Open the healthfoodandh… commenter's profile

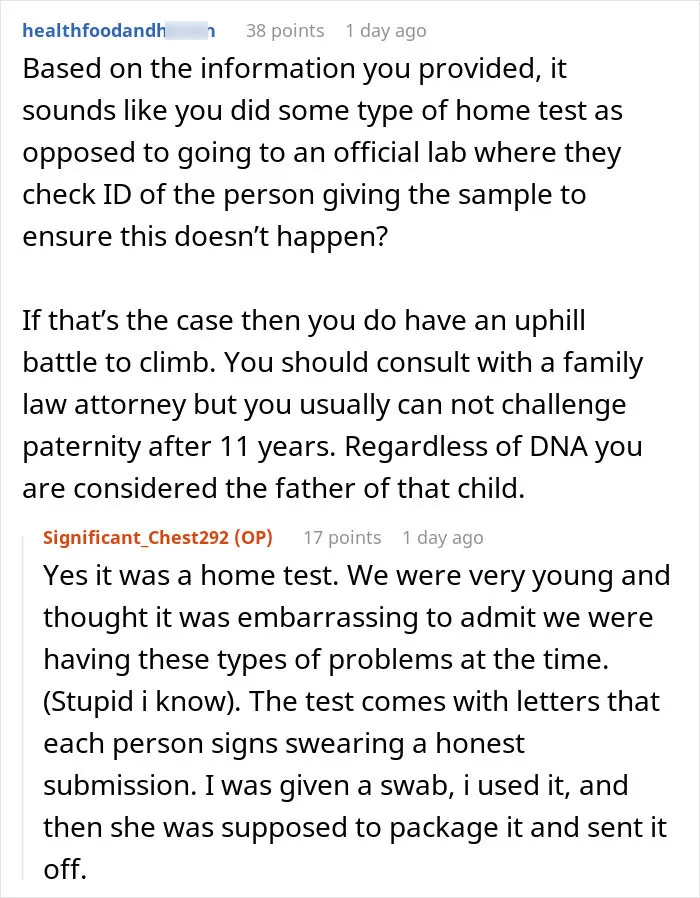pos(119,30)
